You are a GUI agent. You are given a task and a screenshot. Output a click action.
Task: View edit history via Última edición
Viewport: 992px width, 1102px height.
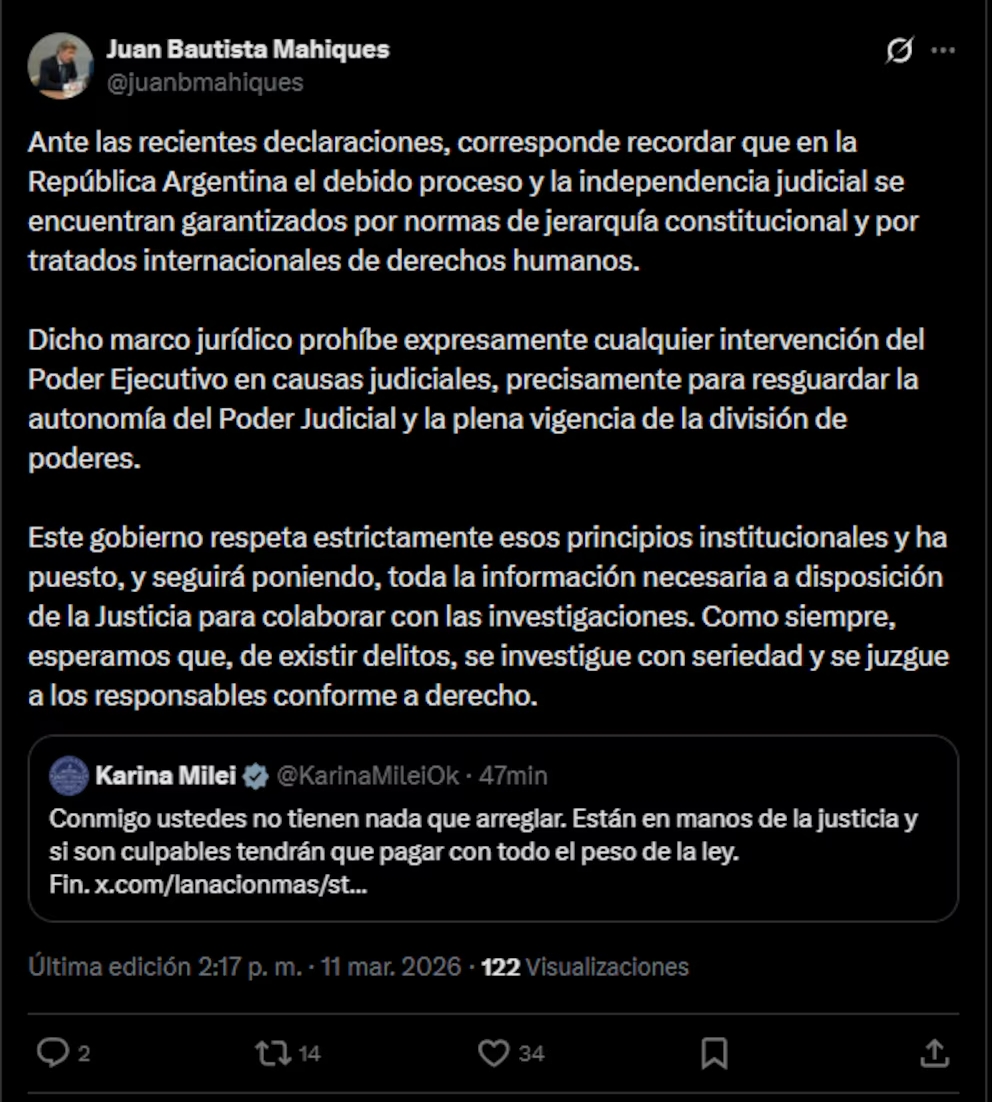(108, 967)
